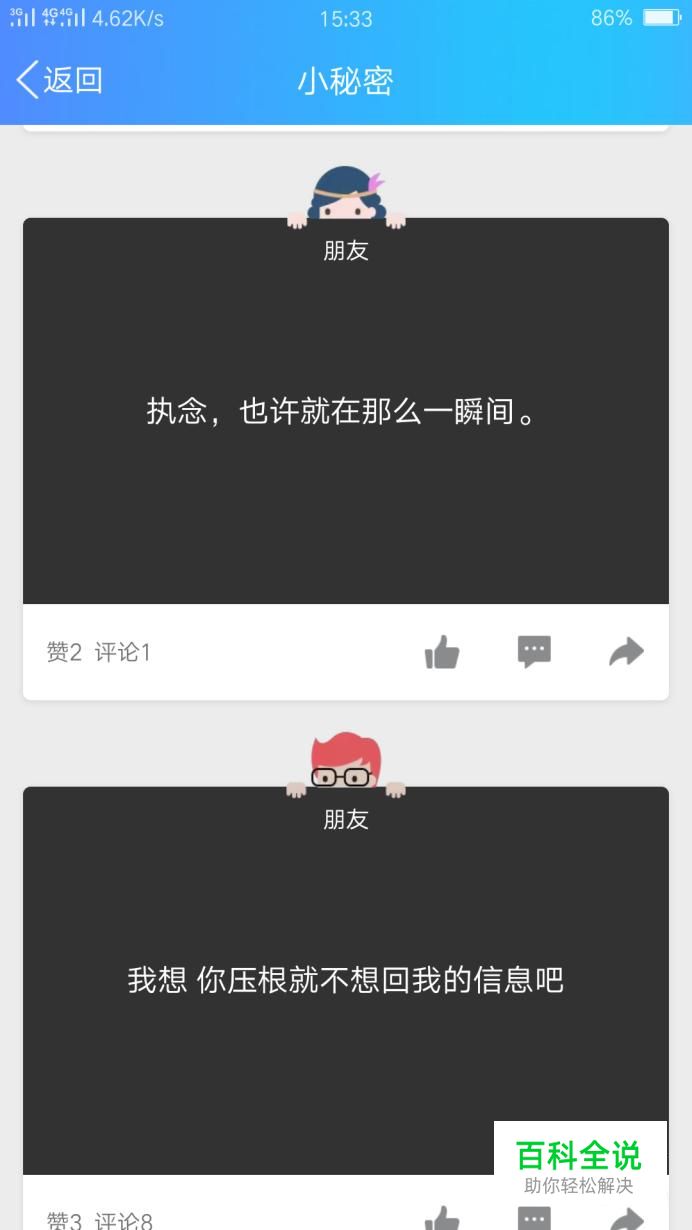Comment on the 你压根就不想回我的信息吧 post
The image size is (692, 1230).
(x=534, y=1218)
